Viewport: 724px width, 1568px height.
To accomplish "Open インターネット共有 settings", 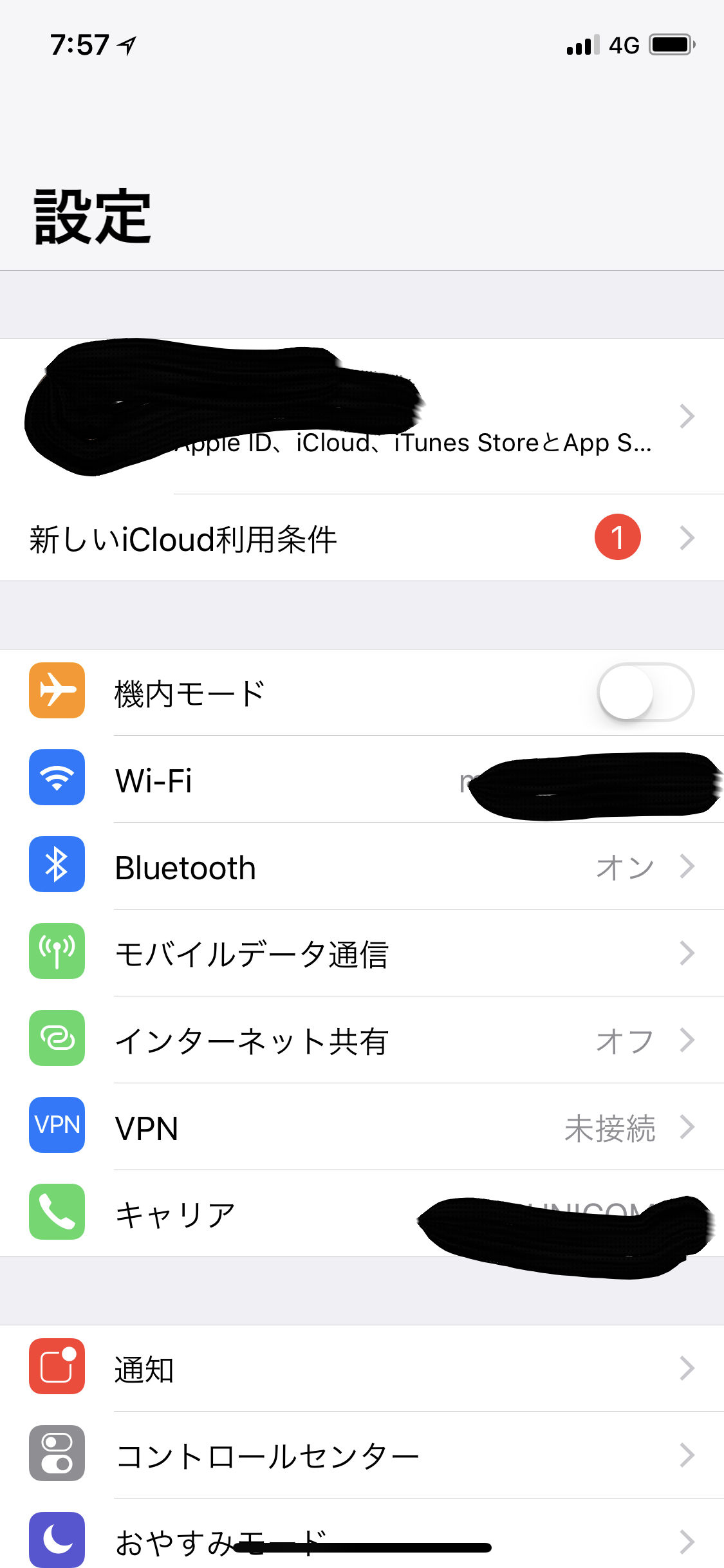I will click(x=360, y=1041).
